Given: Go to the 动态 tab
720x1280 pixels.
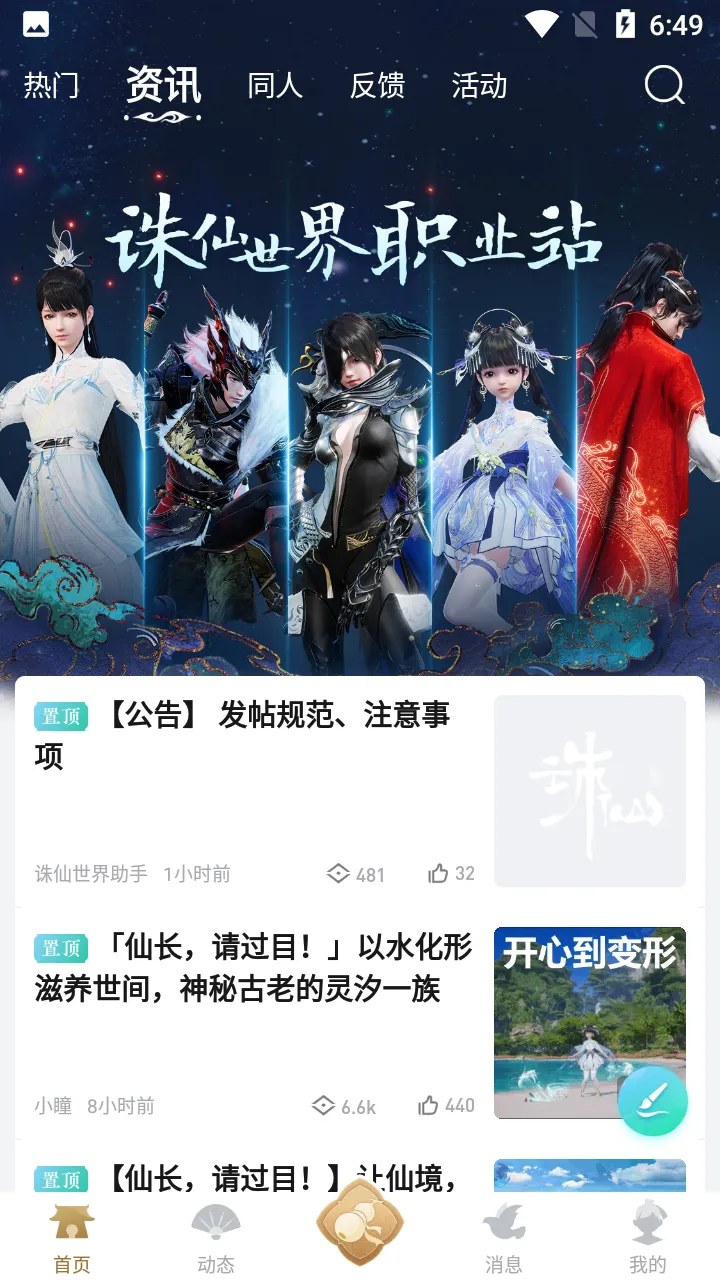Looking at the screenshot, I should coord(215,1238).
